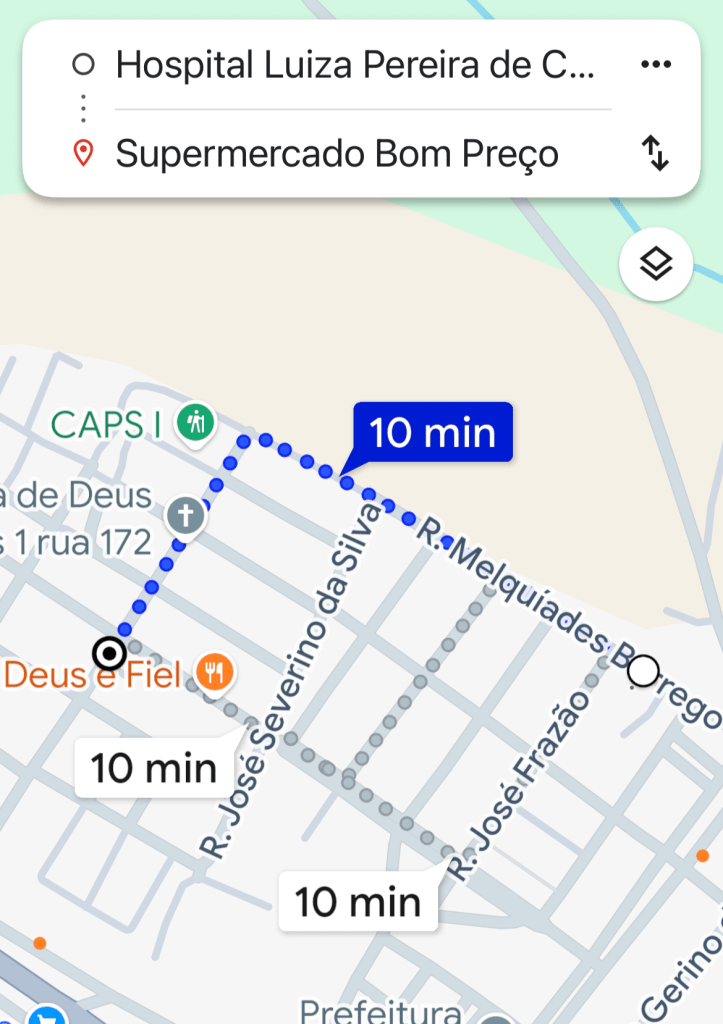This screenshot has height=1024, width=723.
Task: Edit the Supermercado Bom Preço destination
Action: pos(337,154)
